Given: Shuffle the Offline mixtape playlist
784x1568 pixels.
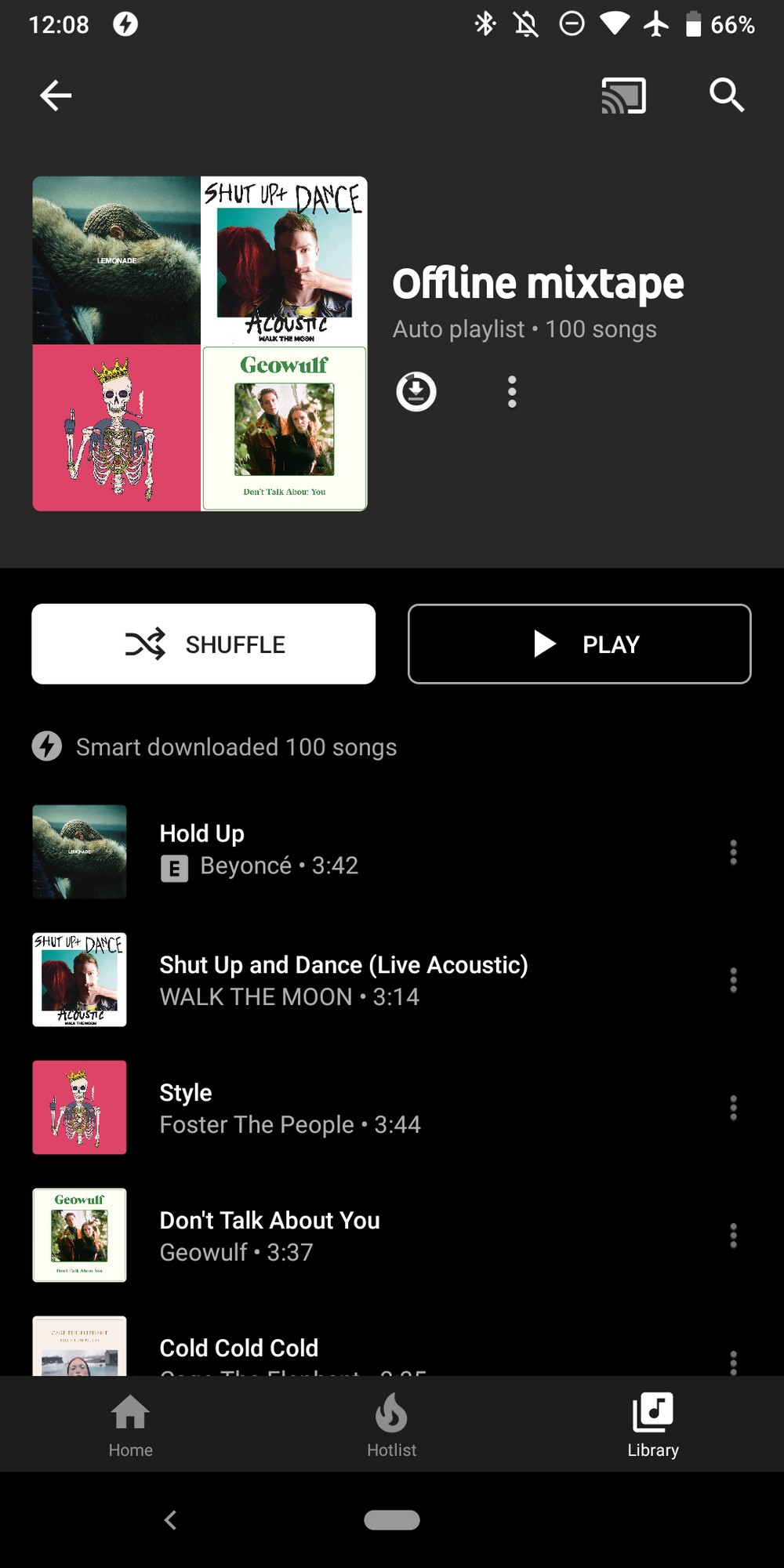Looking at the screenshot, I should coord(203,644).
